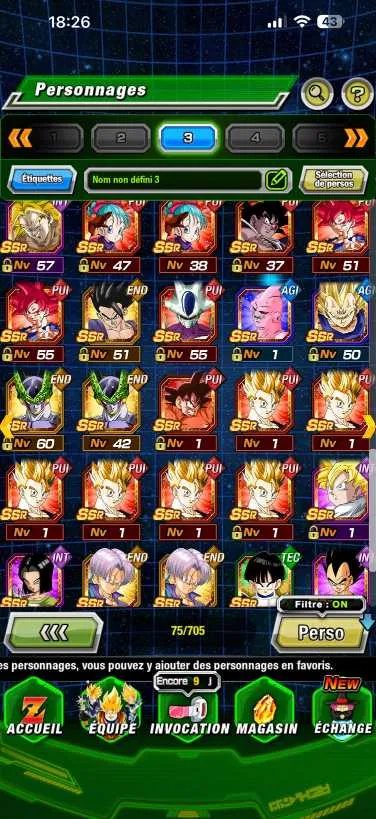Open the Étiquettes button
This screenshot has width=376, height=819.
pos(42,179)
